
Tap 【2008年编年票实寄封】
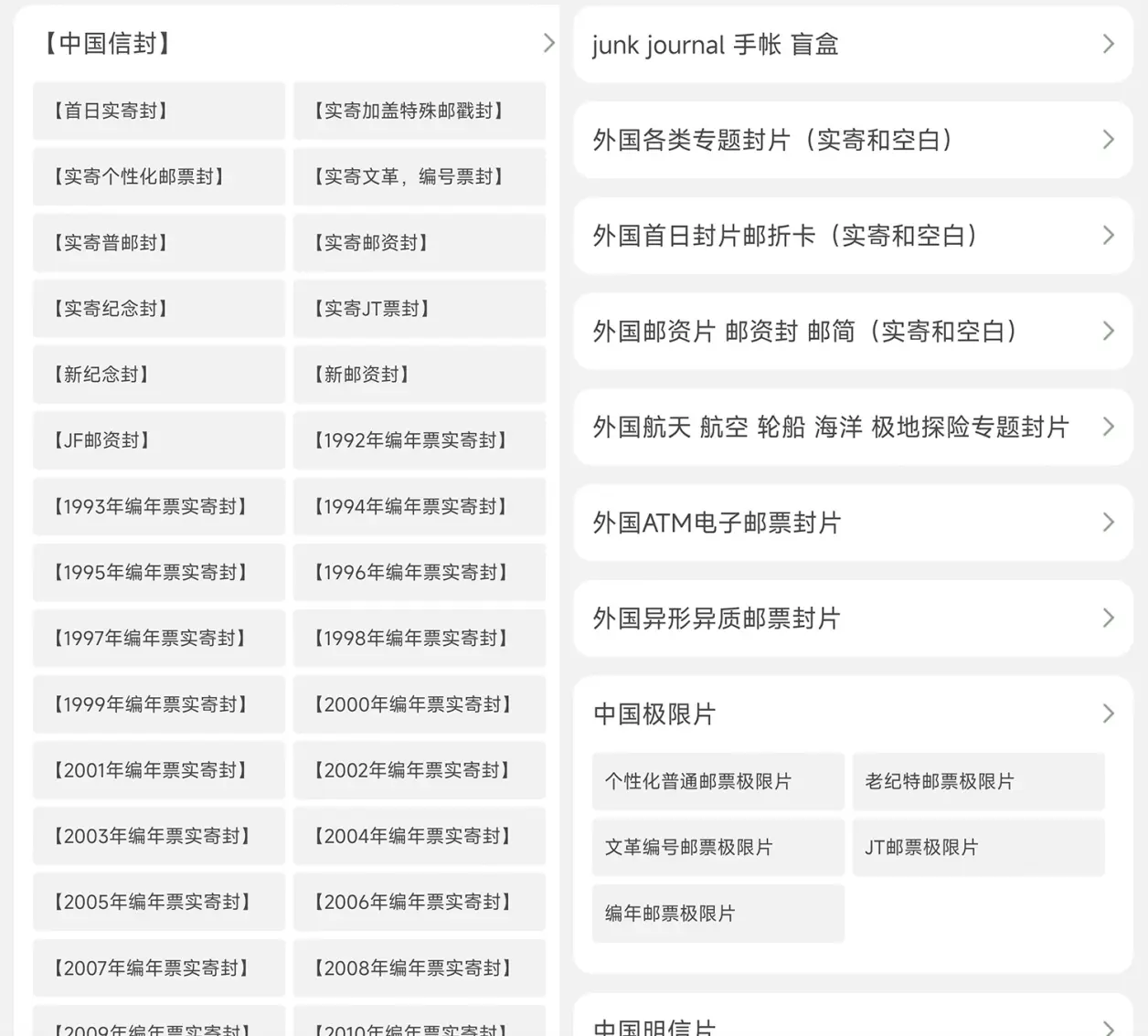click(419, 967)
